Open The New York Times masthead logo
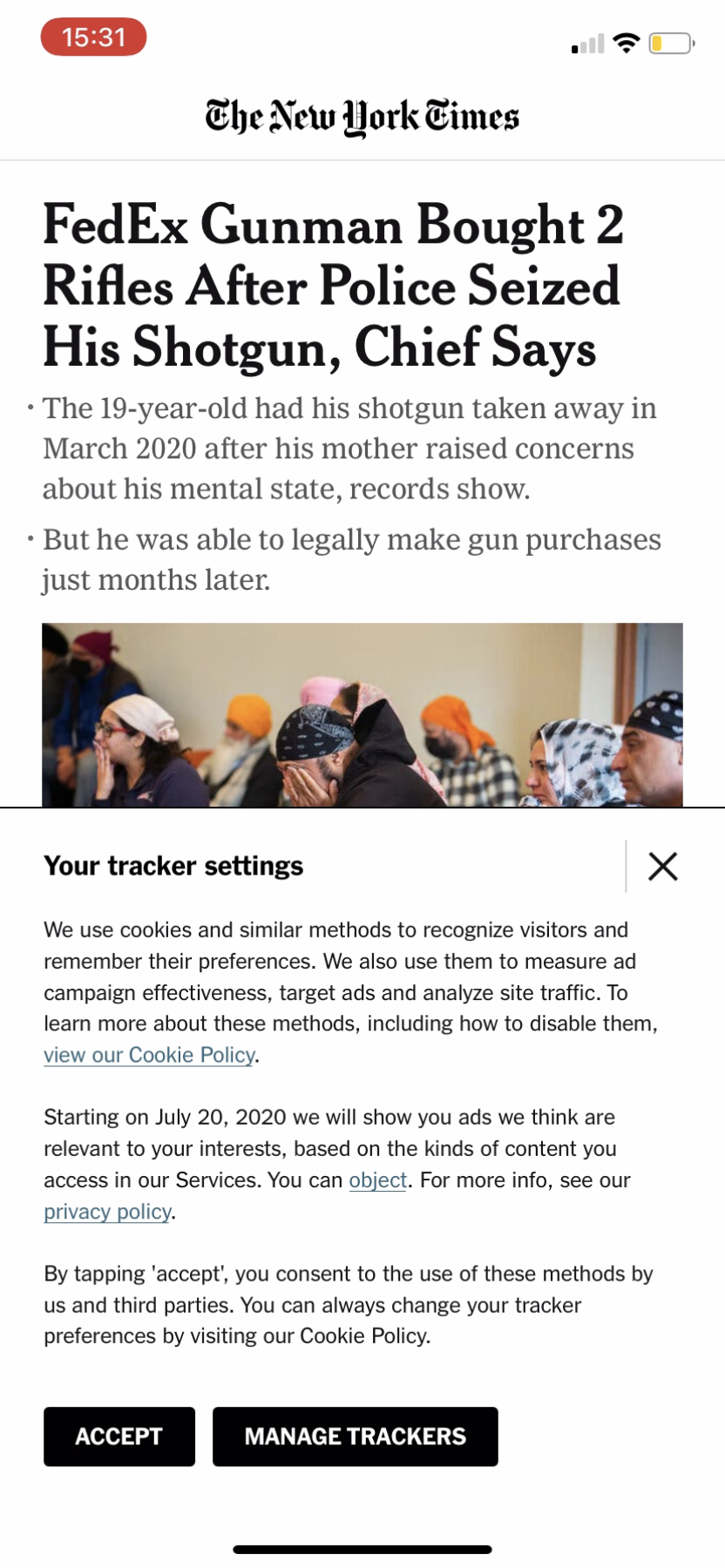The height and width of the screenshot is (1568, 725). pos(362,115)
